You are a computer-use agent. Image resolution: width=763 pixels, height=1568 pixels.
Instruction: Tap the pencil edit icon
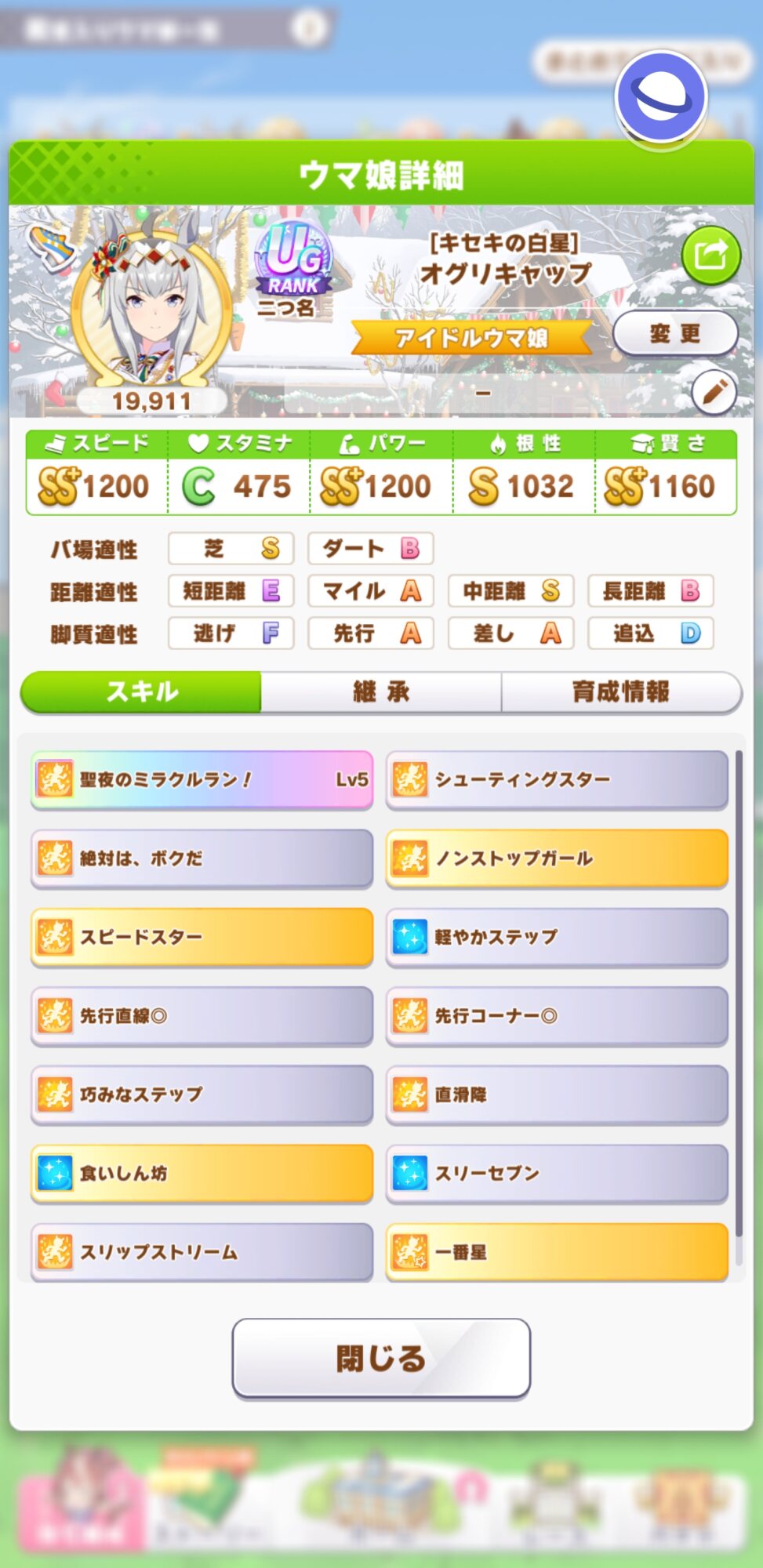coord(714,391)
